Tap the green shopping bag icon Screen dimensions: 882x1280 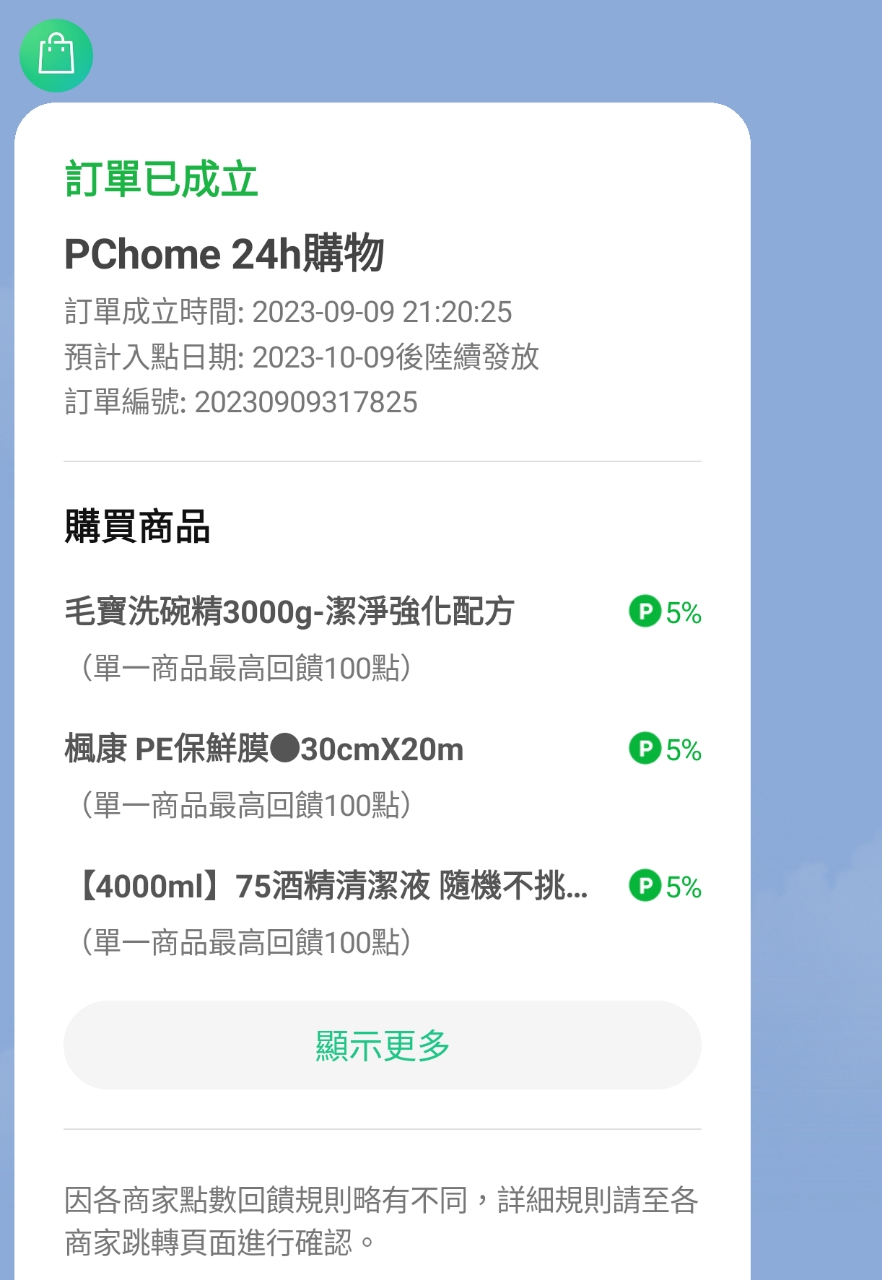pyautogui.click(x=56, y=55)
